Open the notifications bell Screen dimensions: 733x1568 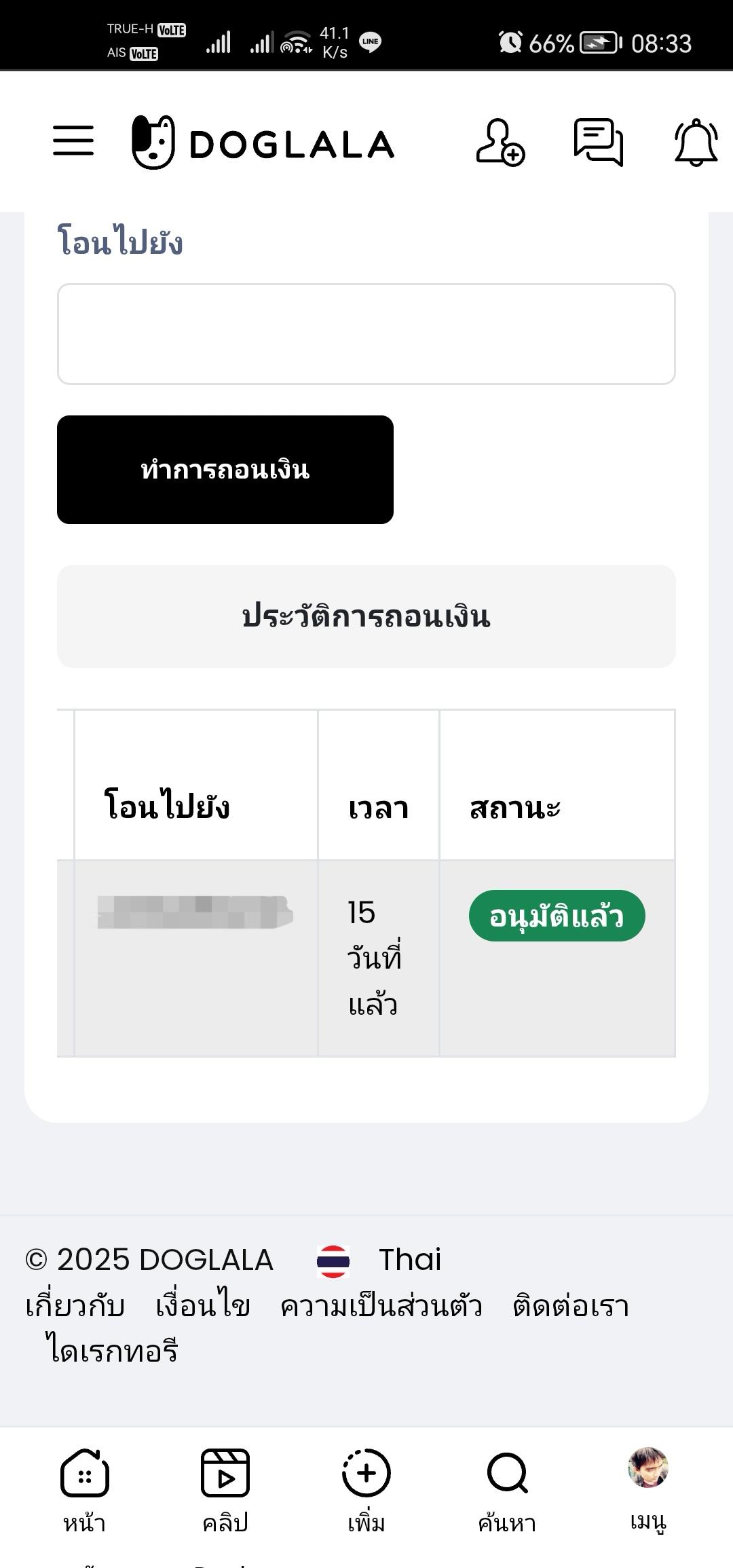point(696,142)
